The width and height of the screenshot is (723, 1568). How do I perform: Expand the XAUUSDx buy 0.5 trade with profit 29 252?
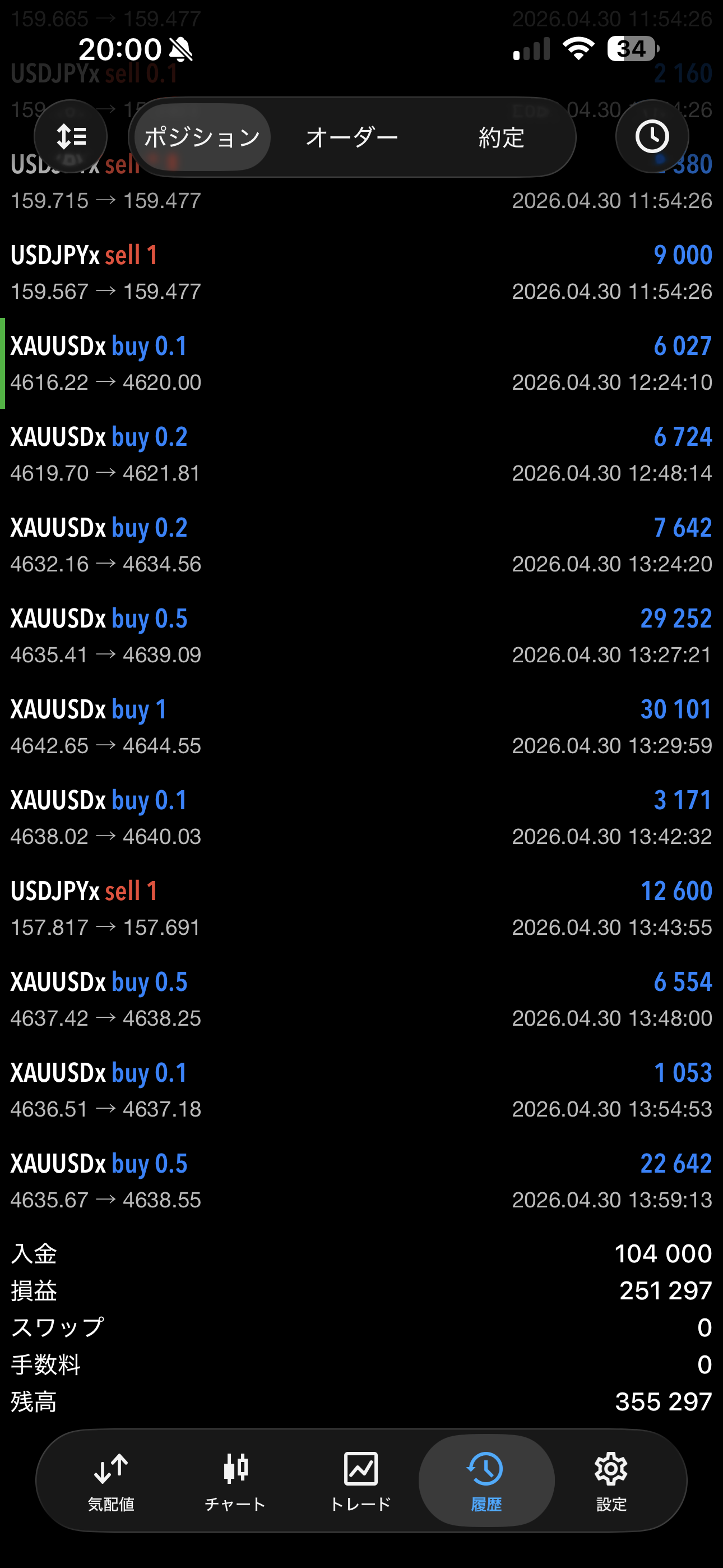click(361, 636)
